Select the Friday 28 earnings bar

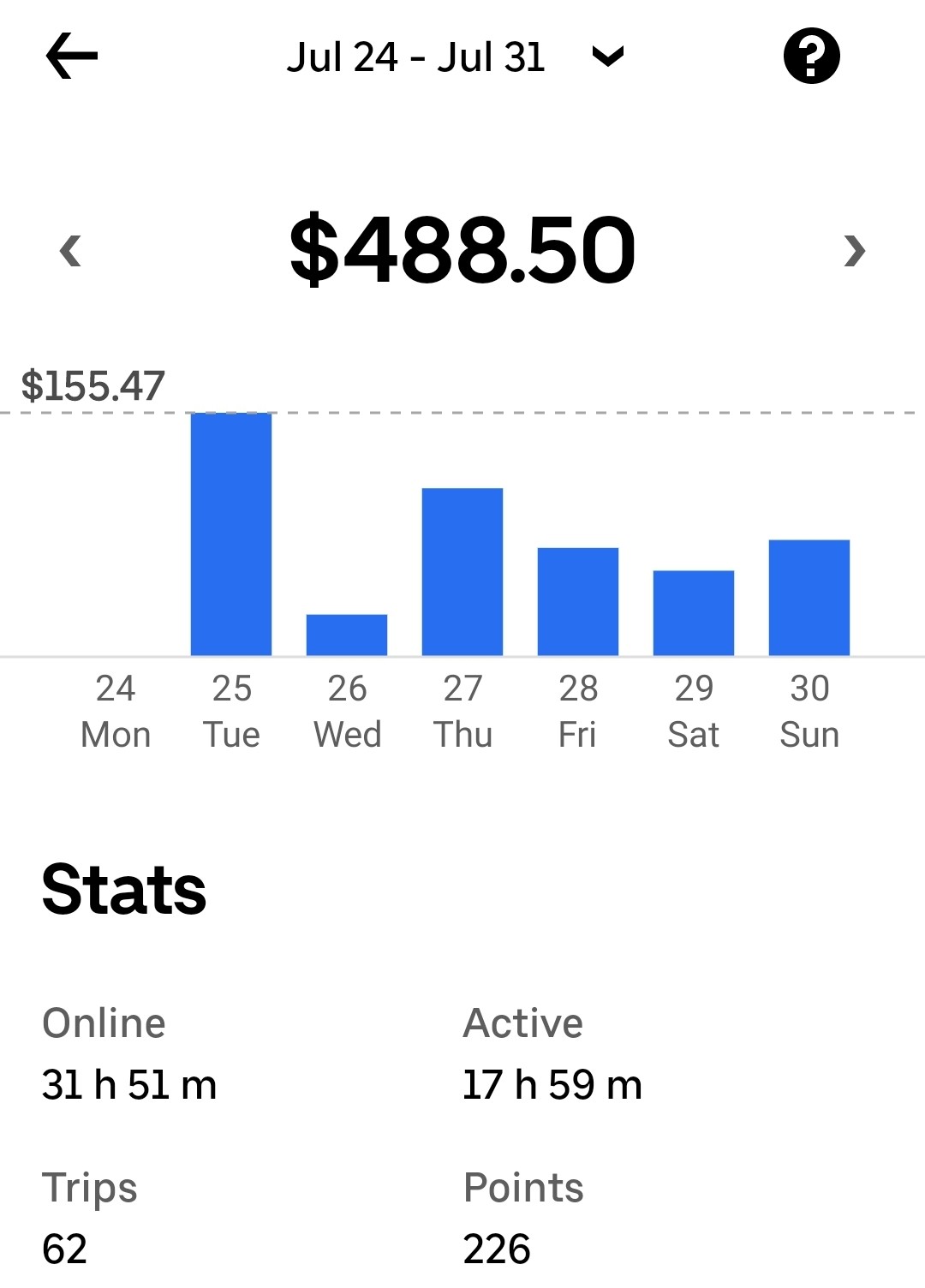click(x=578, y=601)
